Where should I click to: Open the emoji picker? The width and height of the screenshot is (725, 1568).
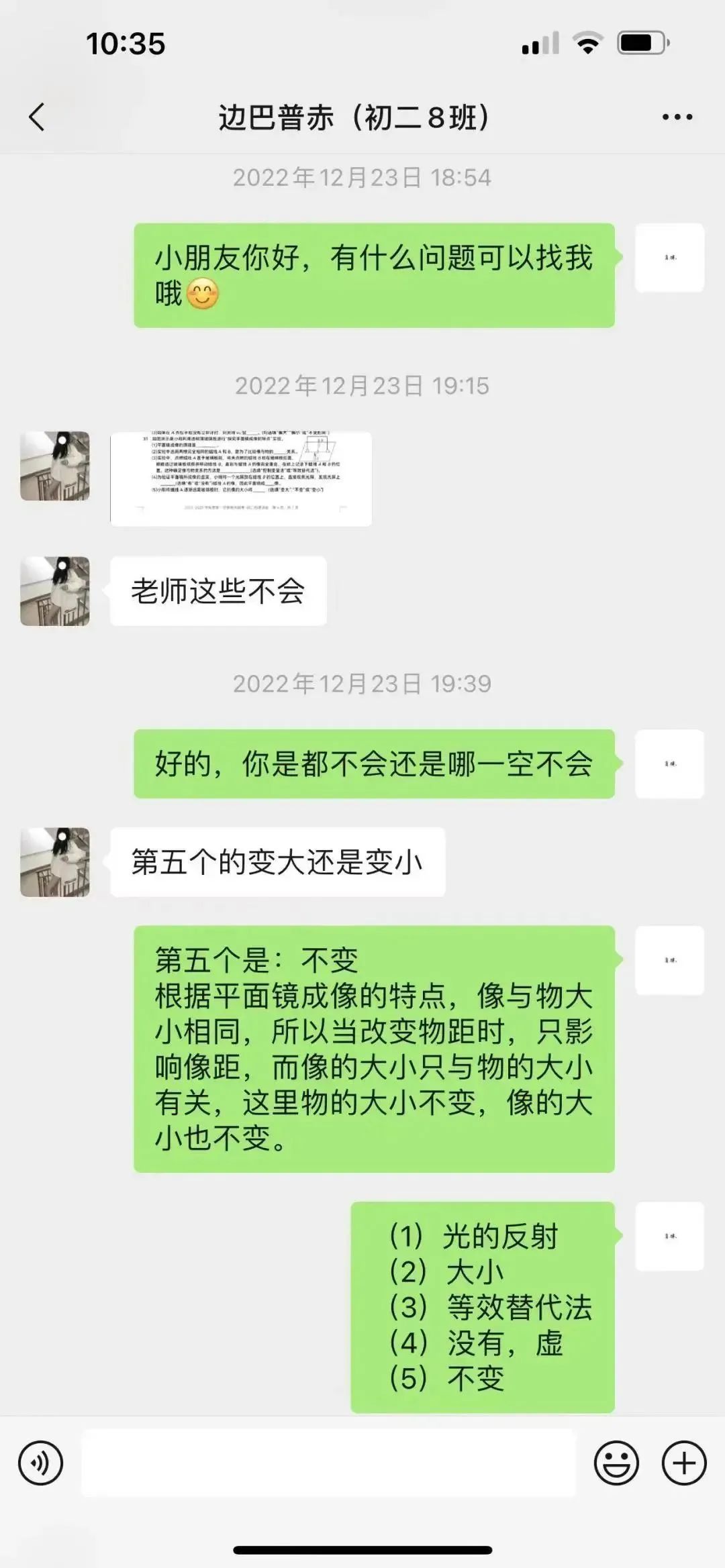(616, 1463)
